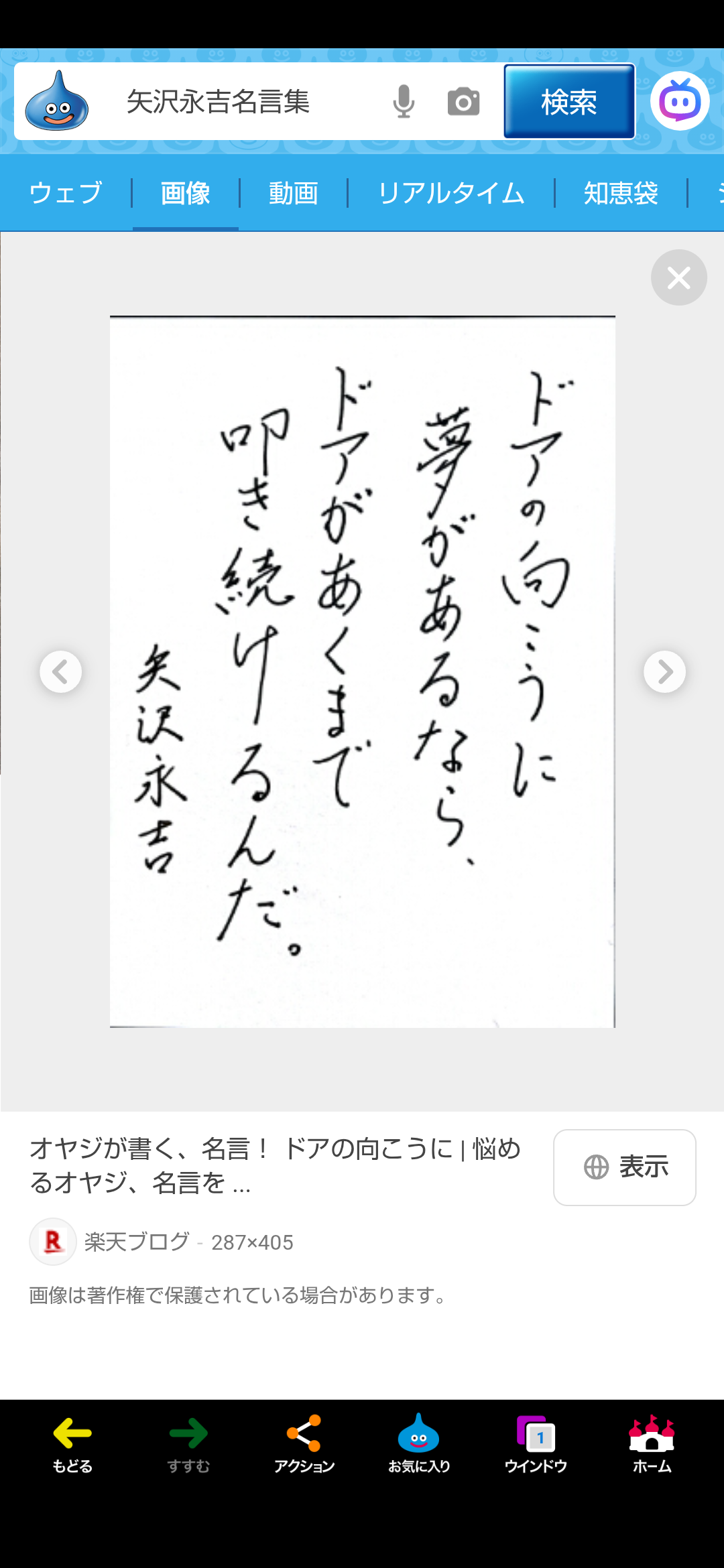Tap the 検索 button
The width and height of the screenshot is (724, 1568).
coord(569,102)
